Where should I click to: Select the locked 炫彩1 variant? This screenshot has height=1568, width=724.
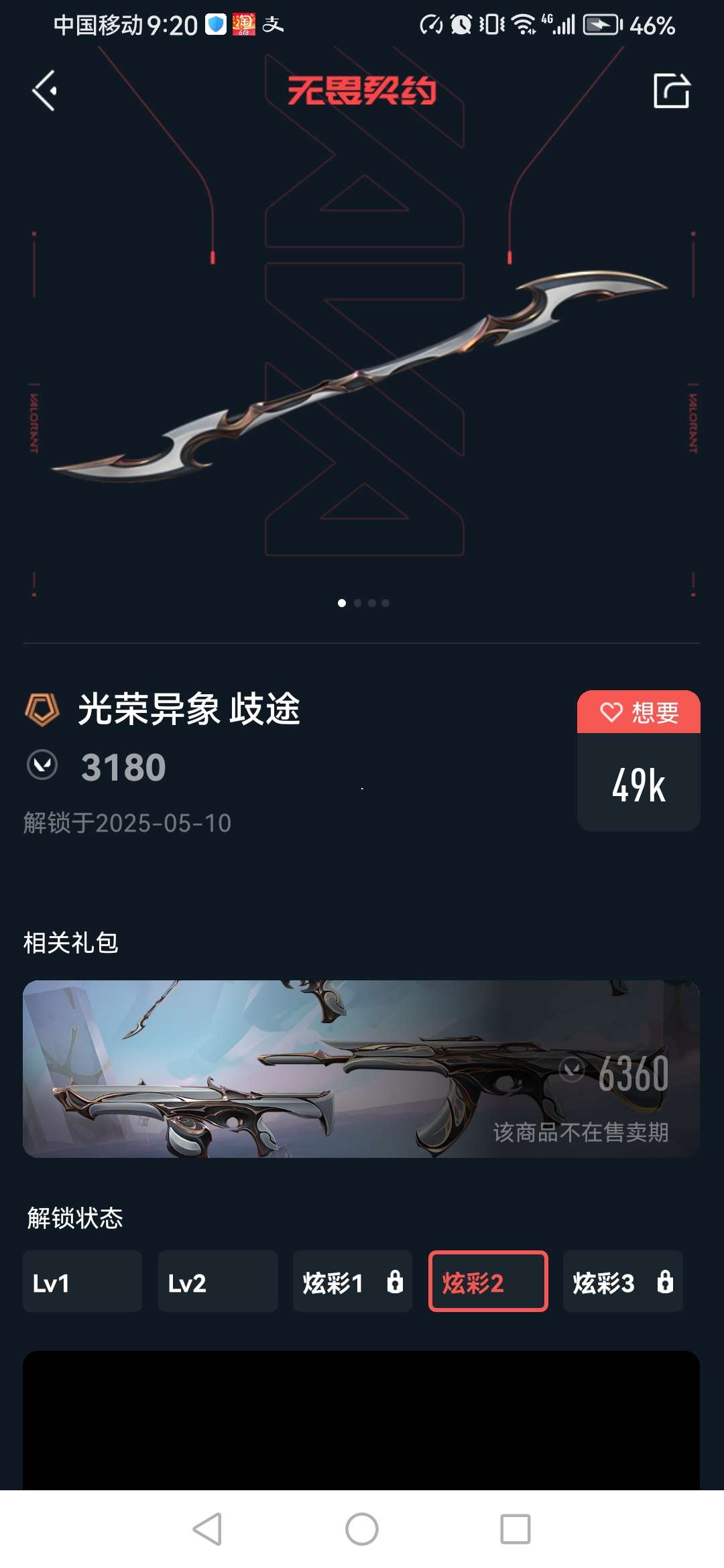click(x=353, y=1281)
